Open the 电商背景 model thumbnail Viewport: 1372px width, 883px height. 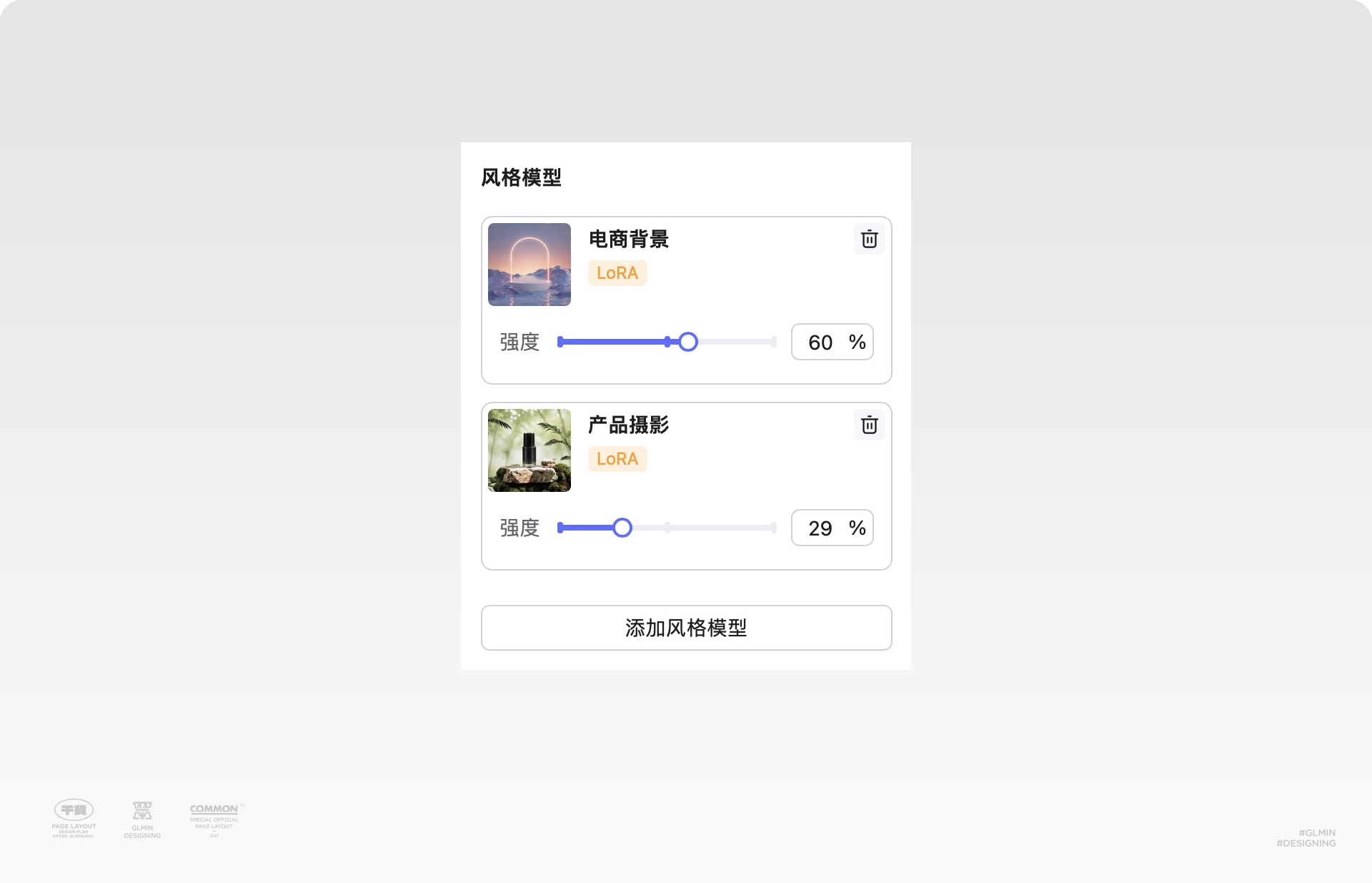[530, 265]
